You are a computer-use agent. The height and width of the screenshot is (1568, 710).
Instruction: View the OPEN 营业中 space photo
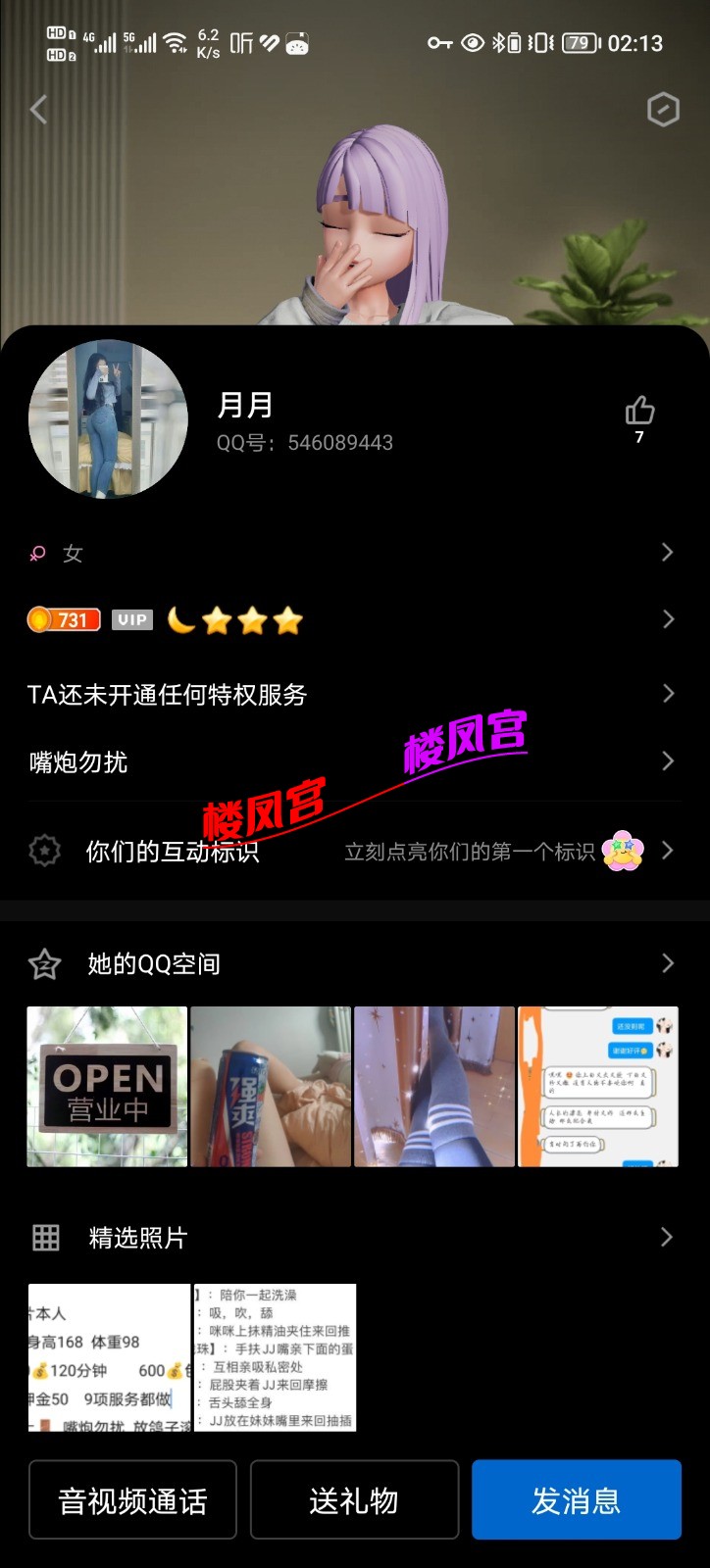coord(107,1086)
